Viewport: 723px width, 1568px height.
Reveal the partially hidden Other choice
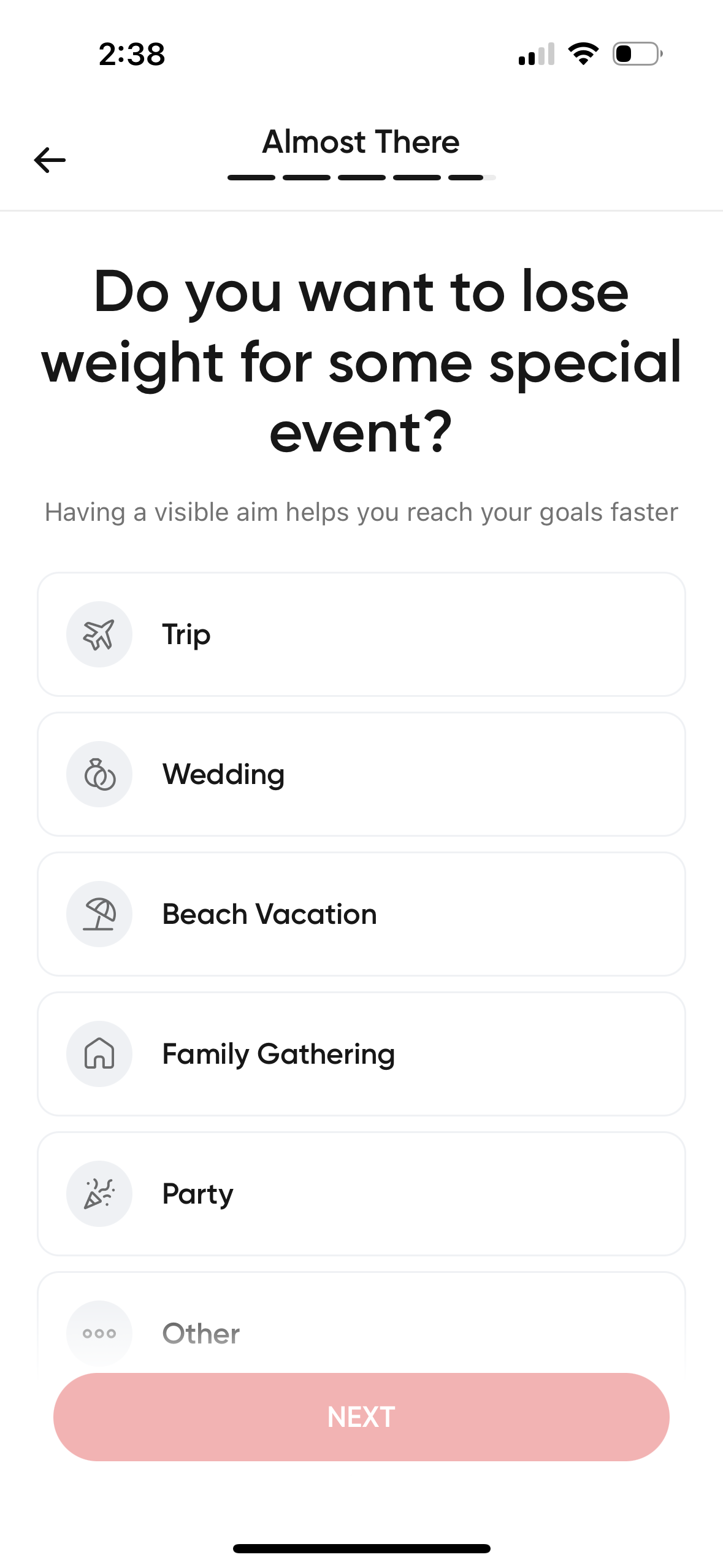point(361,1332)
